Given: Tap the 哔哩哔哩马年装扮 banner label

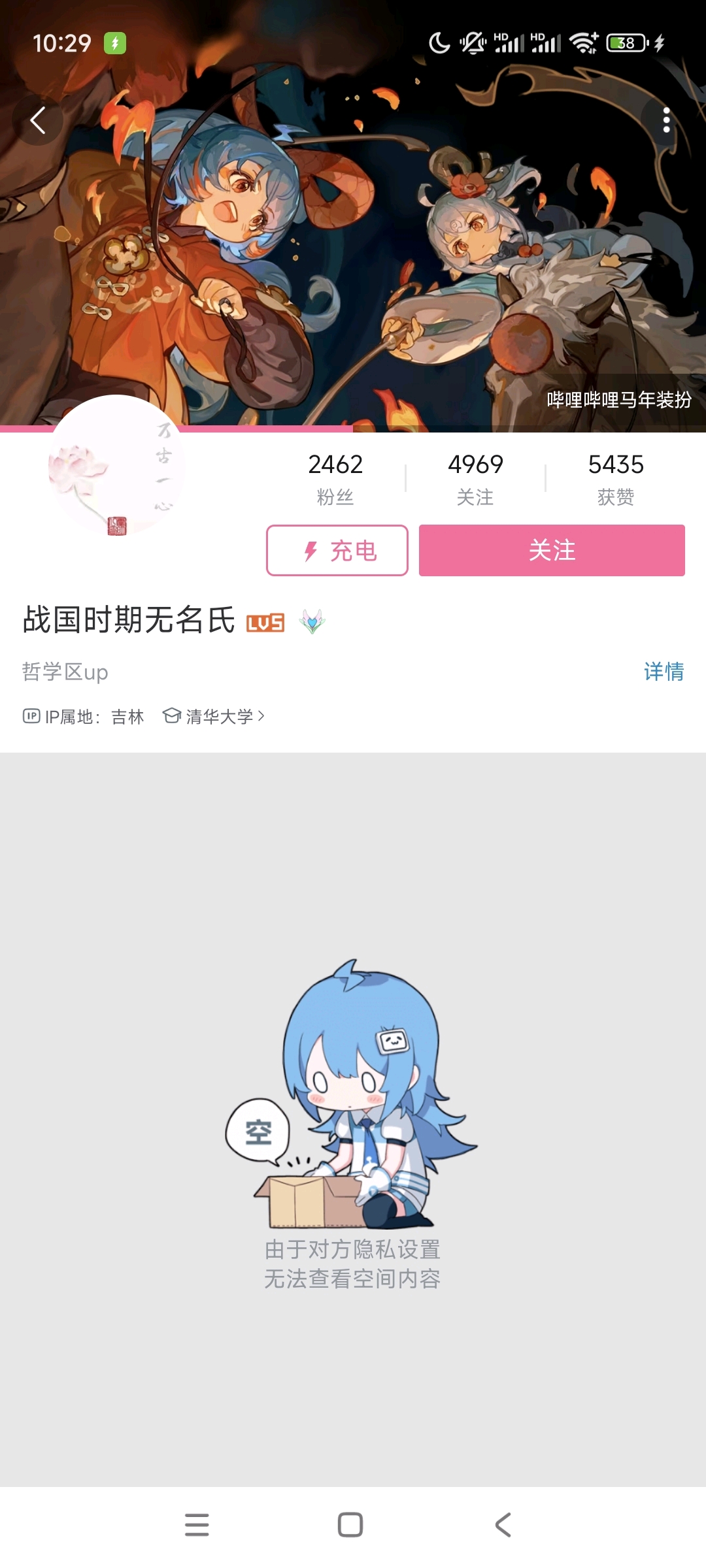Looking at the screenshot, I should point(618,399).
